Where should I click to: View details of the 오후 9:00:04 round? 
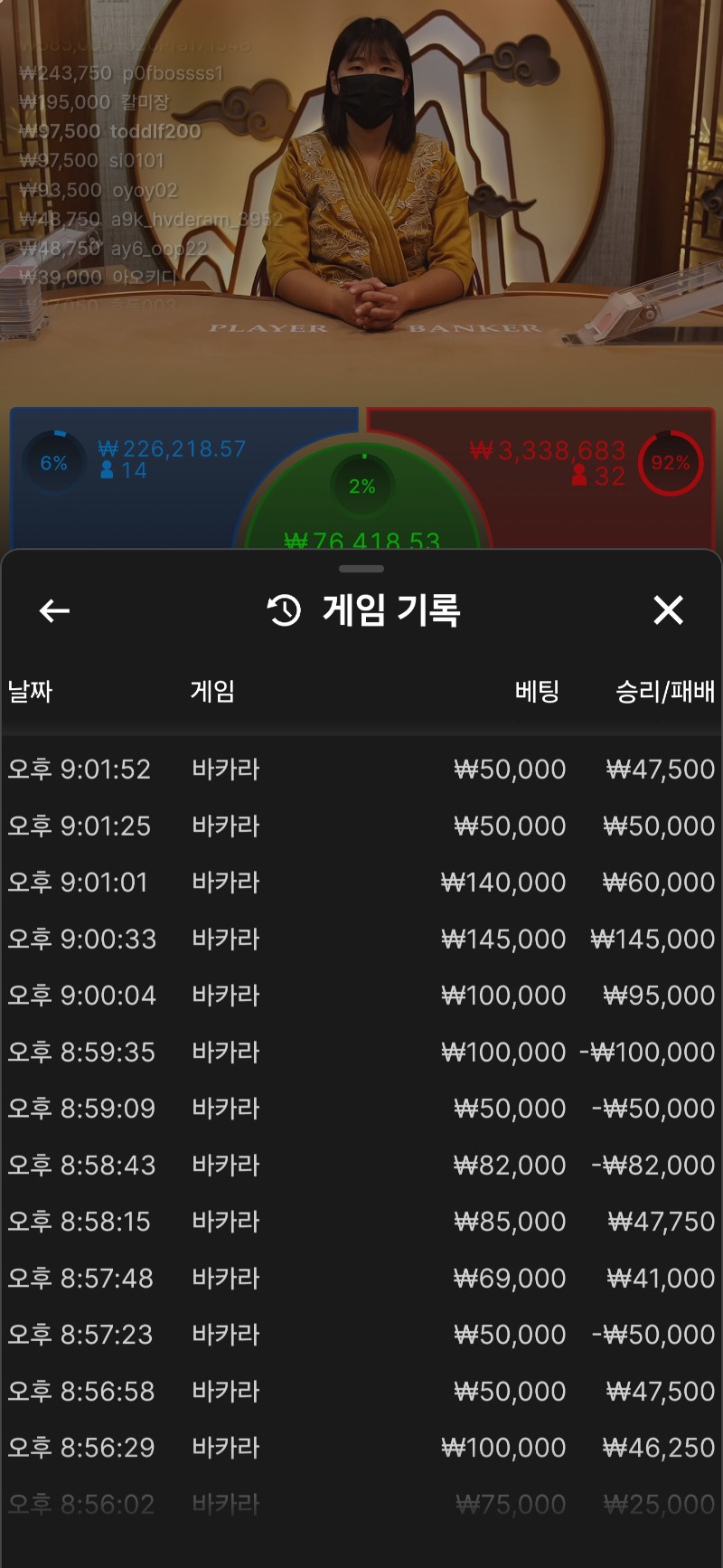pos(361,996)
